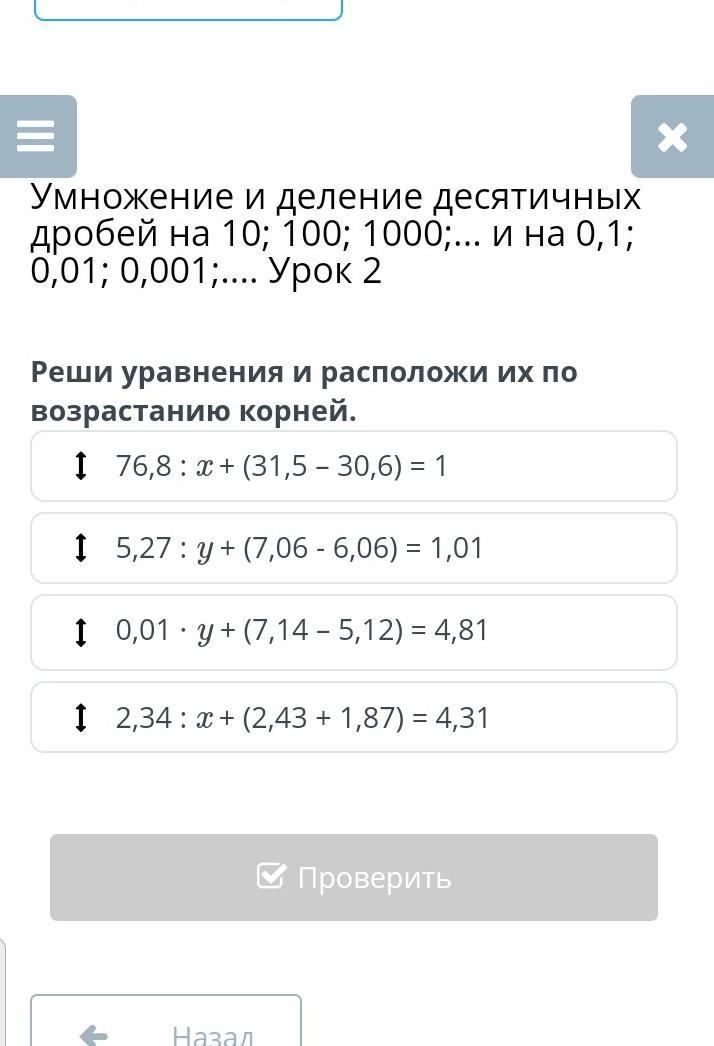Select the equation 76,8 : x + (31,5 – 30,6) = 1
The height and width of the screenshot is (1046, 714).
coord(353,466)
